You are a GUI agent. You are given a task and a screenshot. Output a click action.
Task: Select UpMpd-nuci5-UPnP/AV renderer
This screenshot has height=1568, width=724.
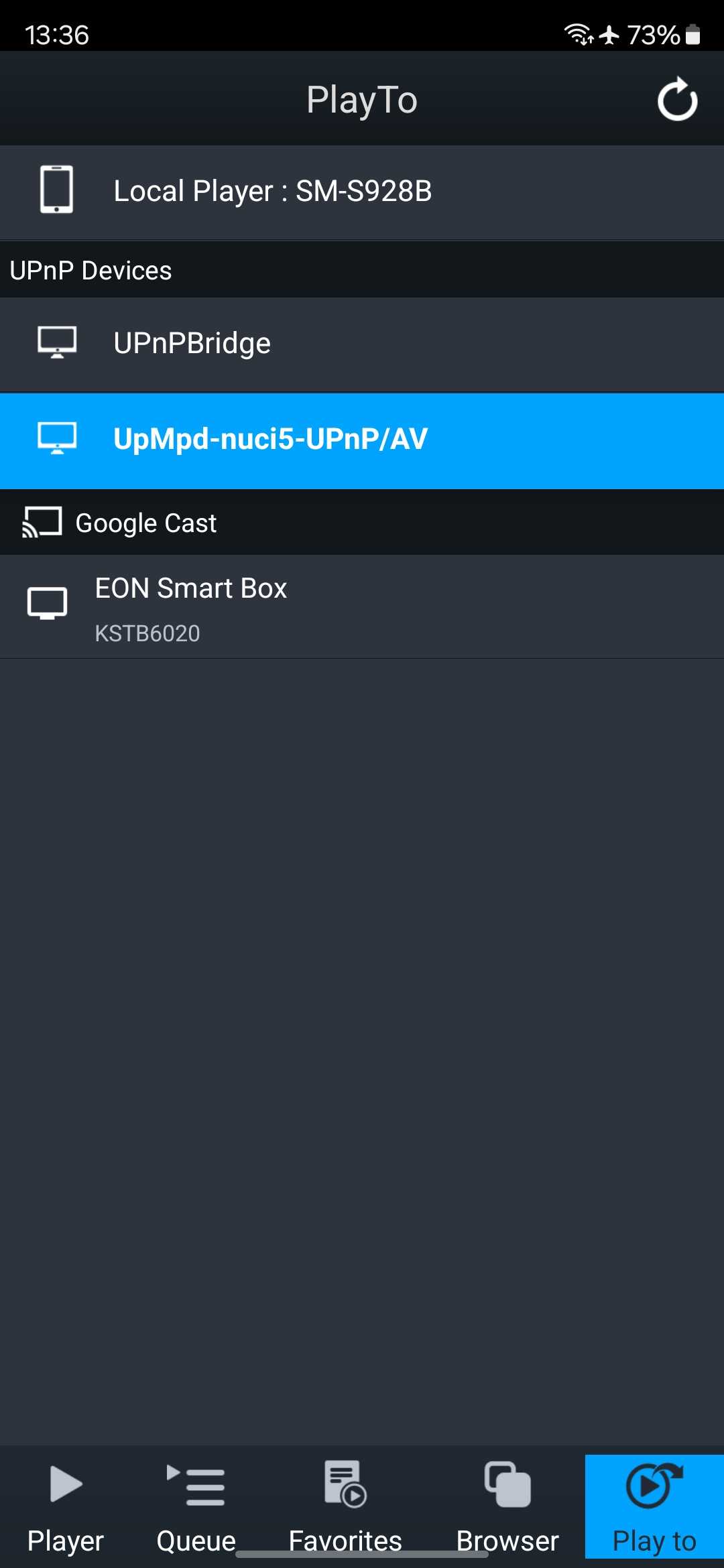pyautogui.click(x=362, y=441)
